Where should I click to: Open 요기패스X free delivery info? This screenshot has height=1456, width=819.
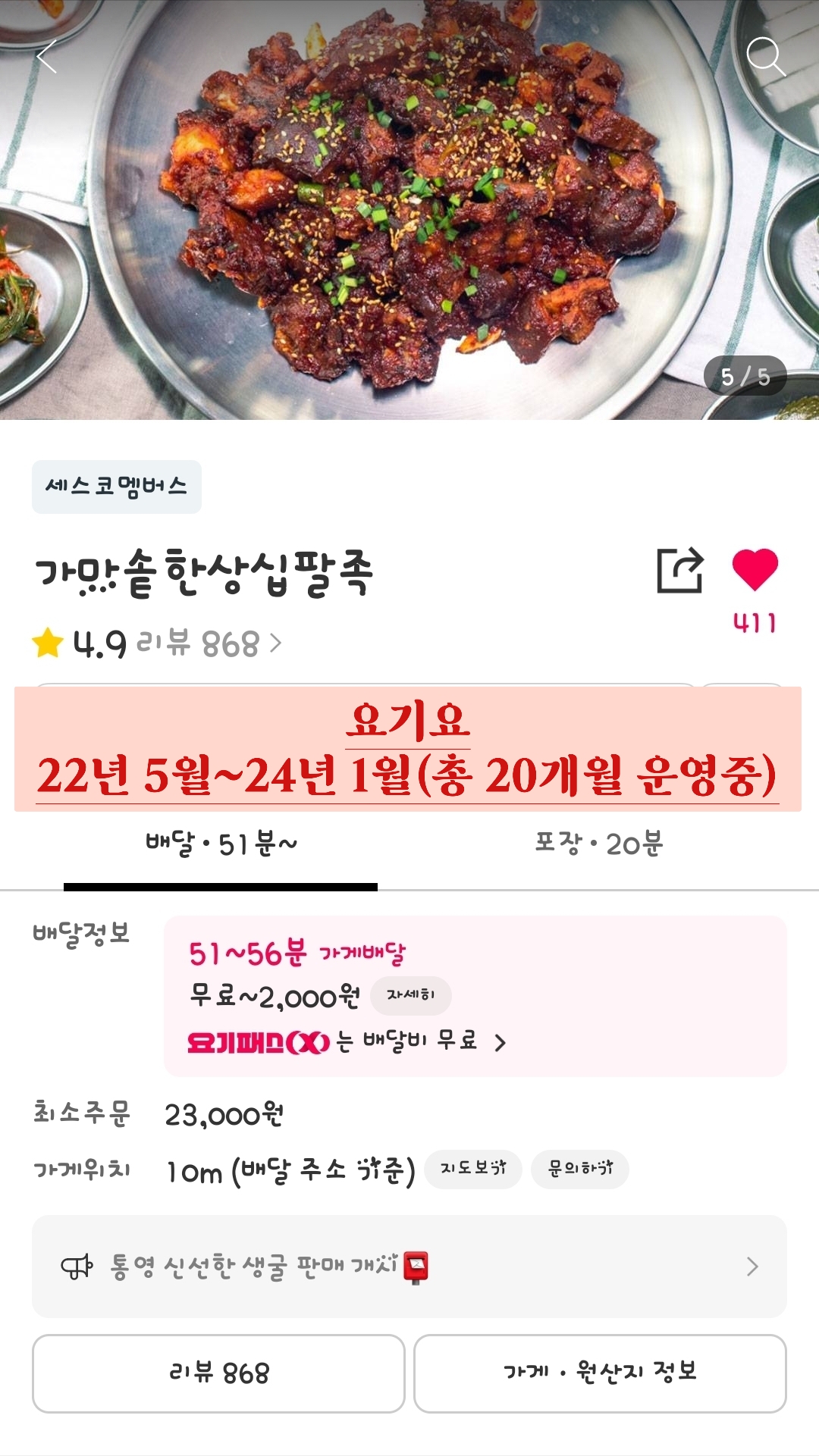pyautogui.click(x=346, y=1042)
